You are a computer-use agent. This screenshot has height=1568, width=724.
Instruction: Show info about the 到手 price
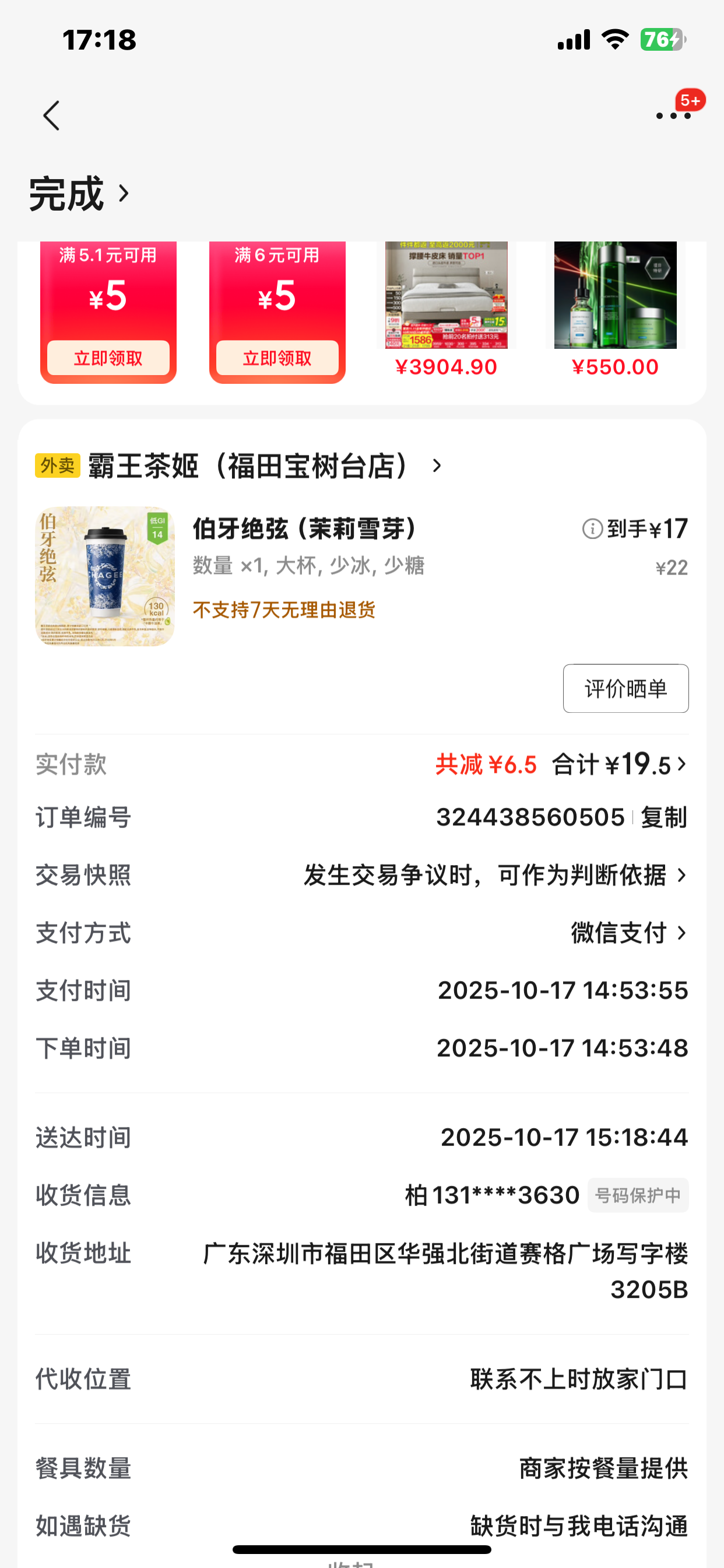coord(592,529)
